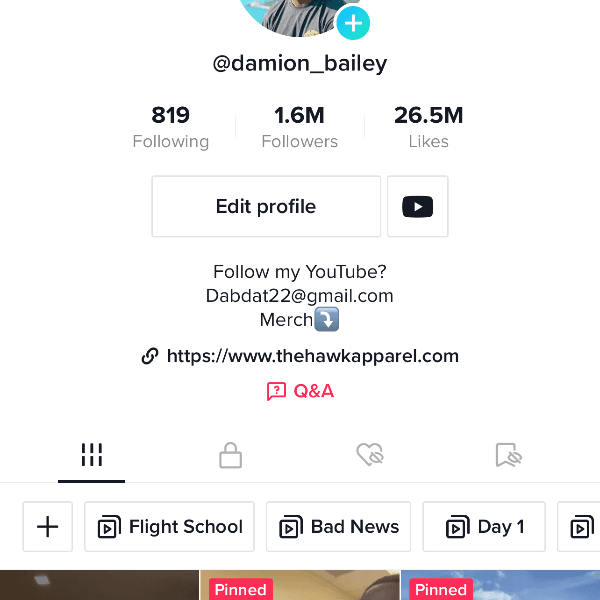Open the Q&A section
Screen dimensions: 600x600
pyautogui.click(x=300, y=391)
